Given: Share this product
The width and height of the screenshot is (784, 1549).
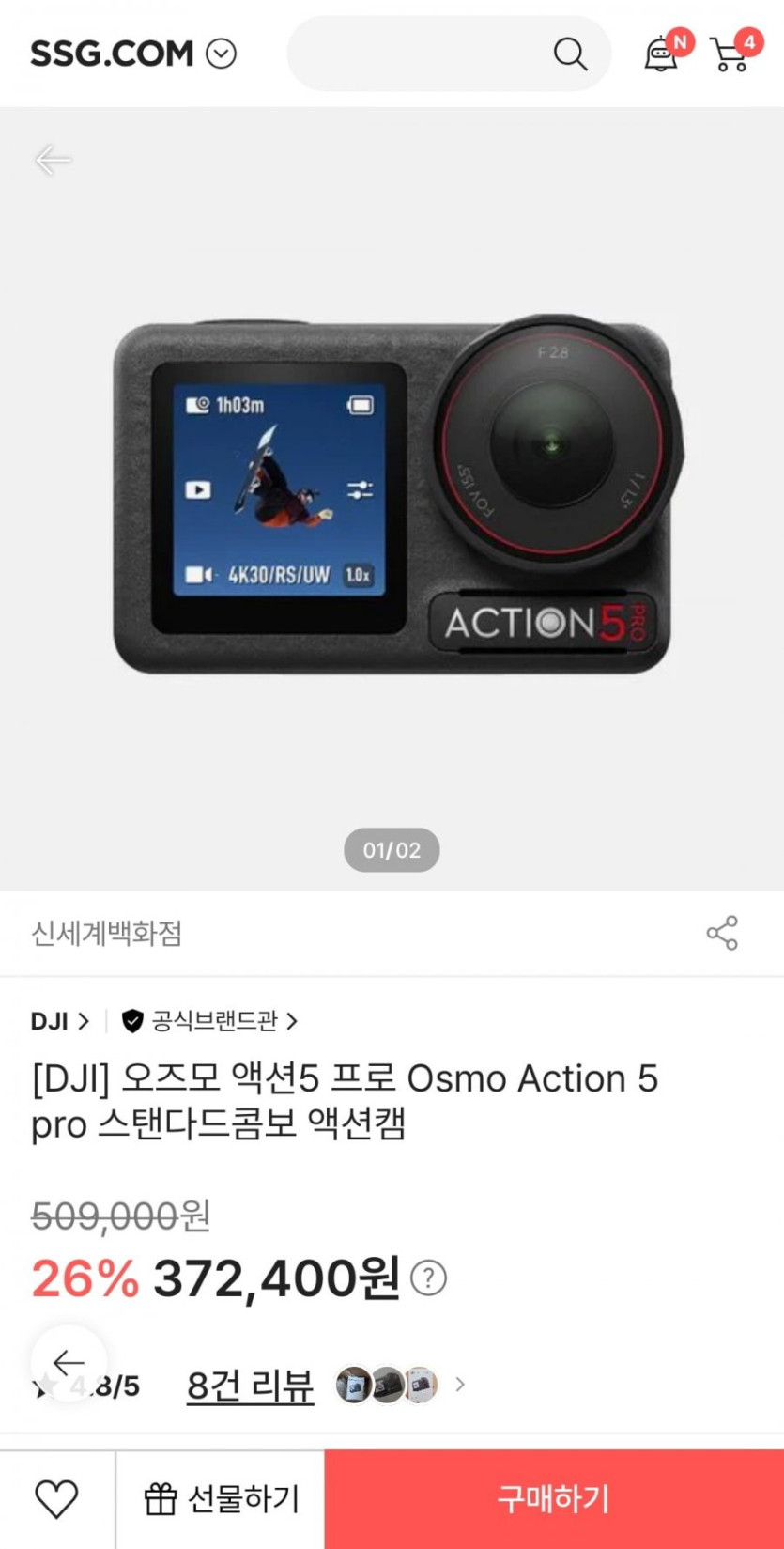Looking at the screenshot, I should pos(722,933).
